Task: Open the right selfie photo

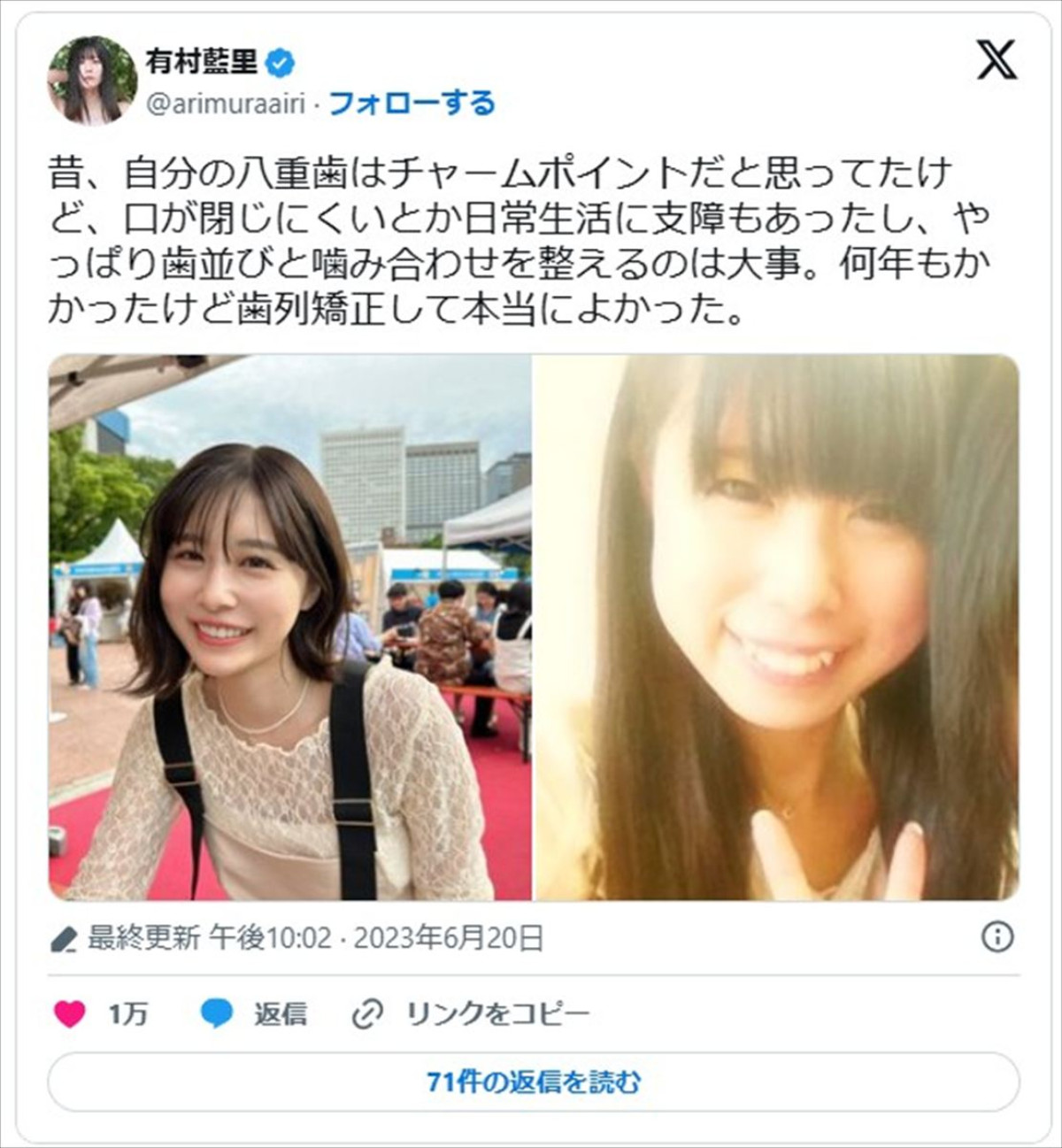Action: tap(776, 627)
